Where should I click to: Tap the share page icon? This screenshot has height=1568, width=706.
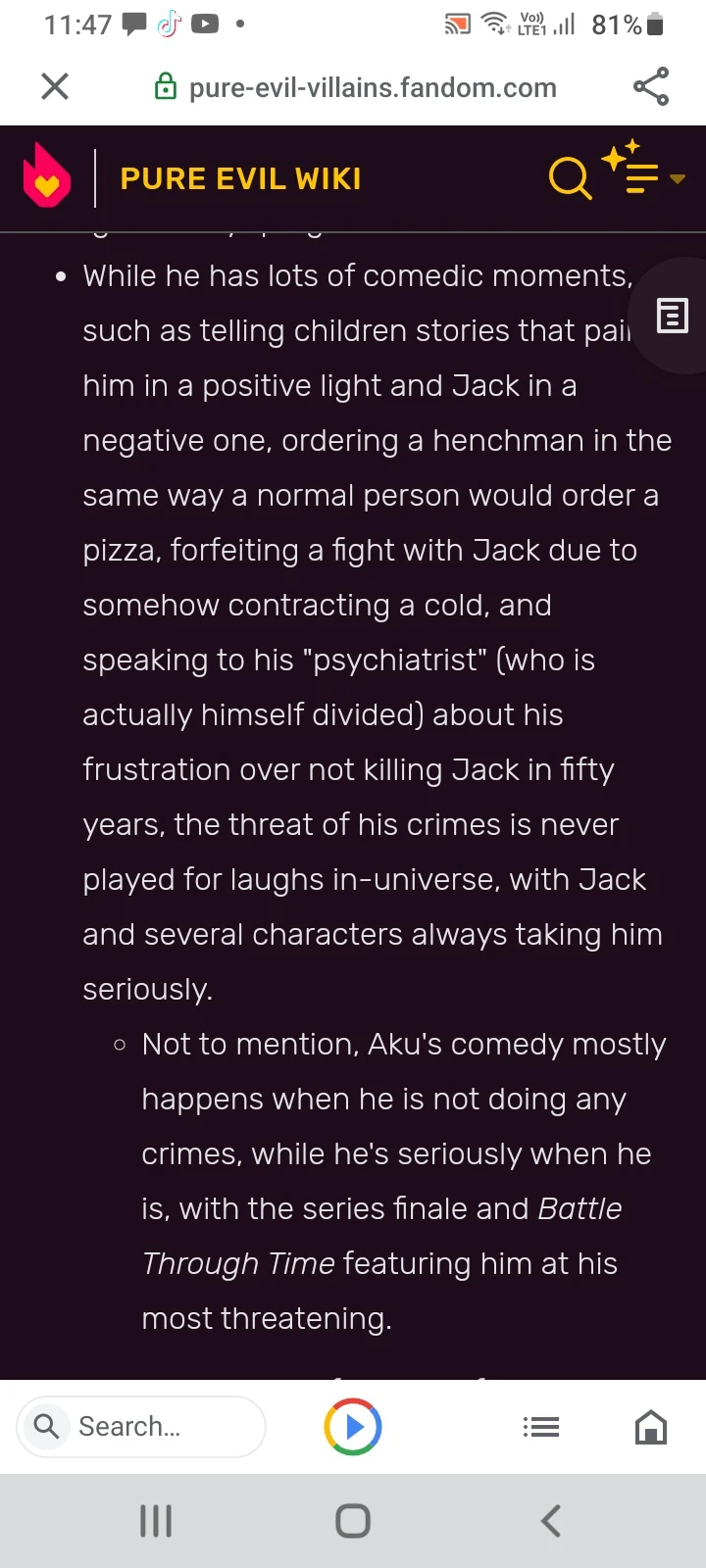pos(651,86)
